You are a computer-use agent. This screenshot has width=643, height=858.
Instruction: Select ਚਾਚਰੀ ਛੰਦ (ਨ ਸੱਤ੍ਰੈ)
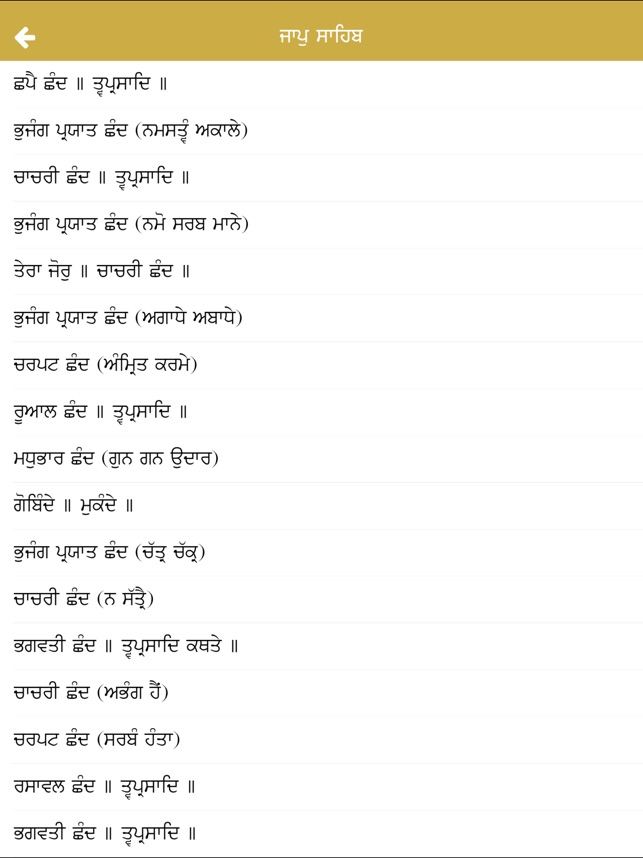(321, 599)
